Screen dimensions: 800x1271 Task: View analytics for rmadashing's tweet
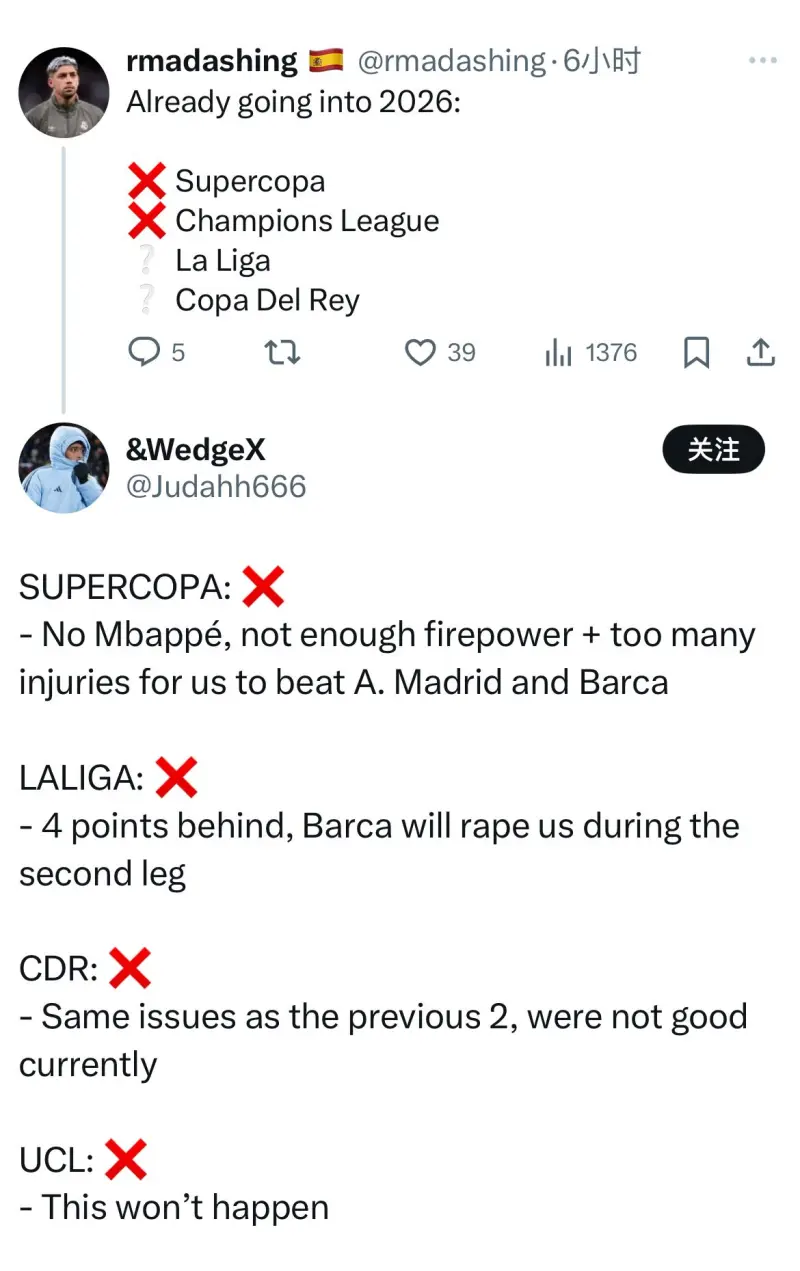(558, 352)
